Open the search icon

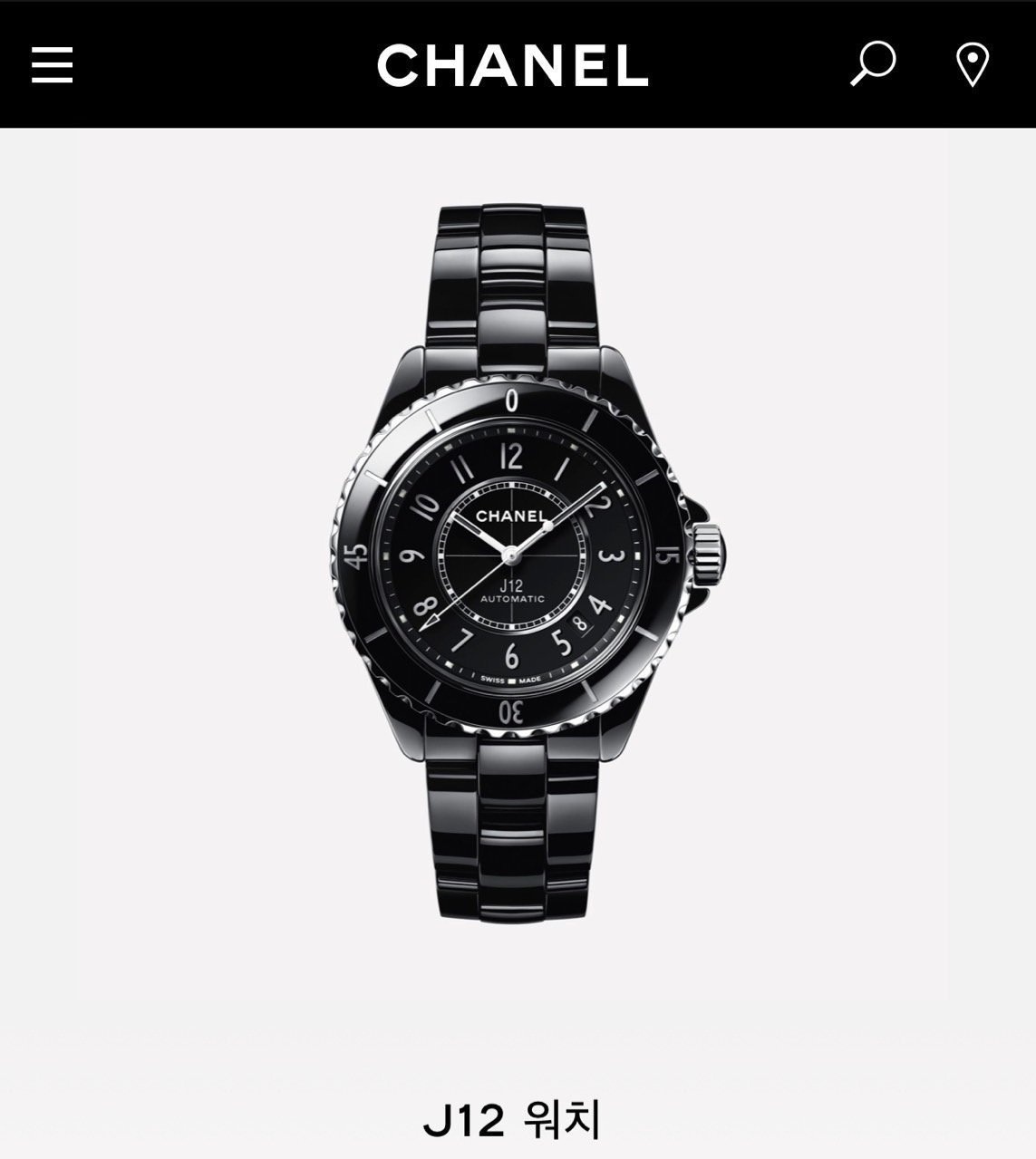coord(873,63)
